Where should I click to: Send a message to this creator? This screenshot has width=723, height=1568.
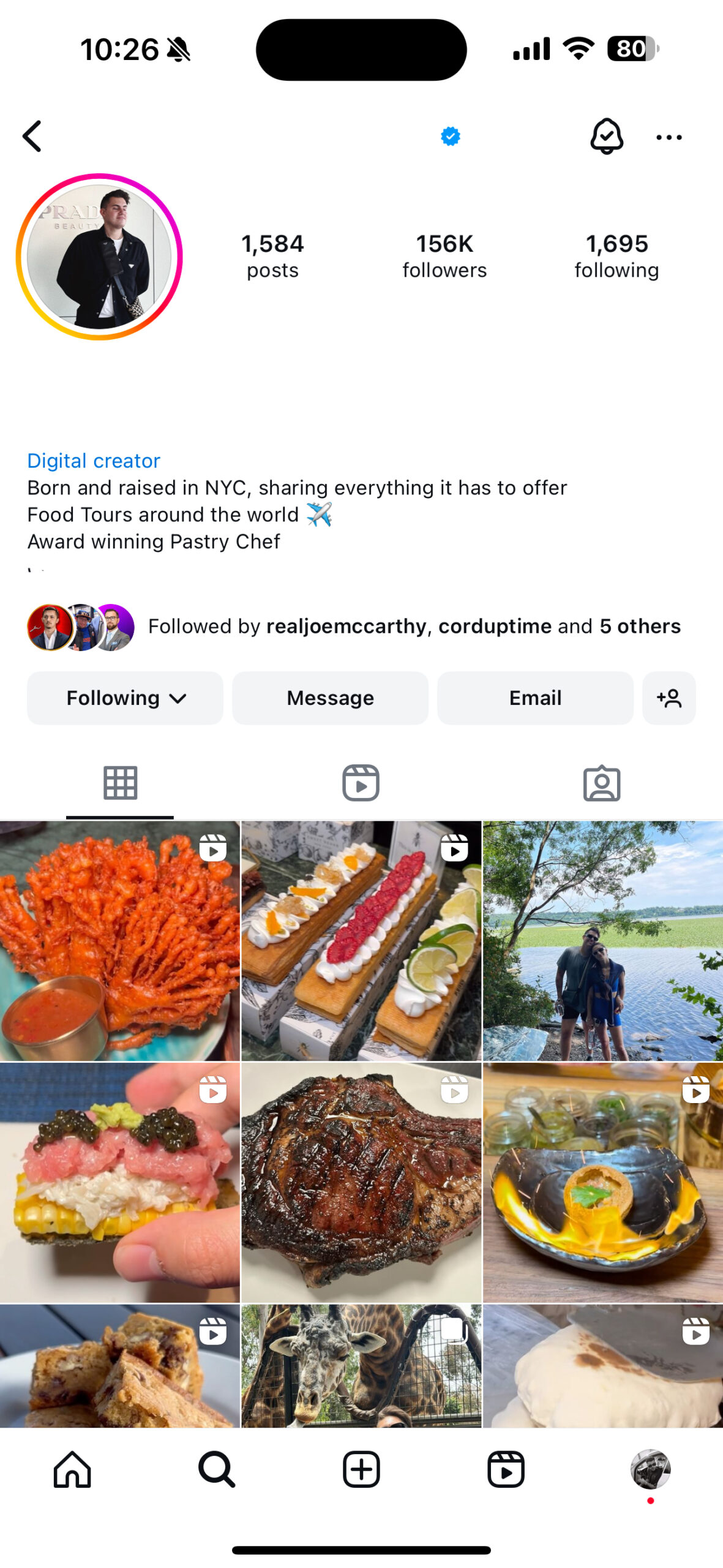pos(330,698)
